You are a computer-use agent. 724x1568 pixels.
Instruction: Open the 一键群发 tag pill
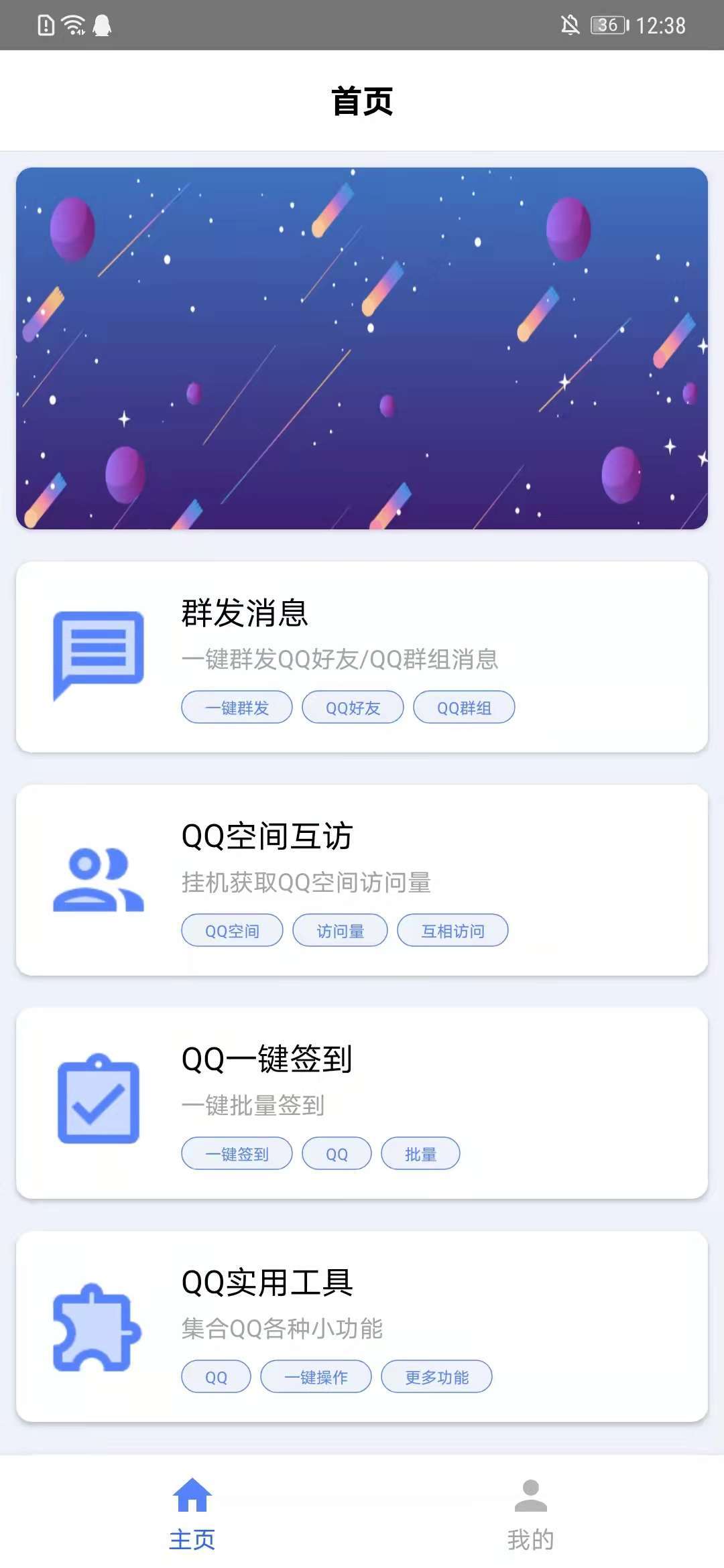[236, 707]
